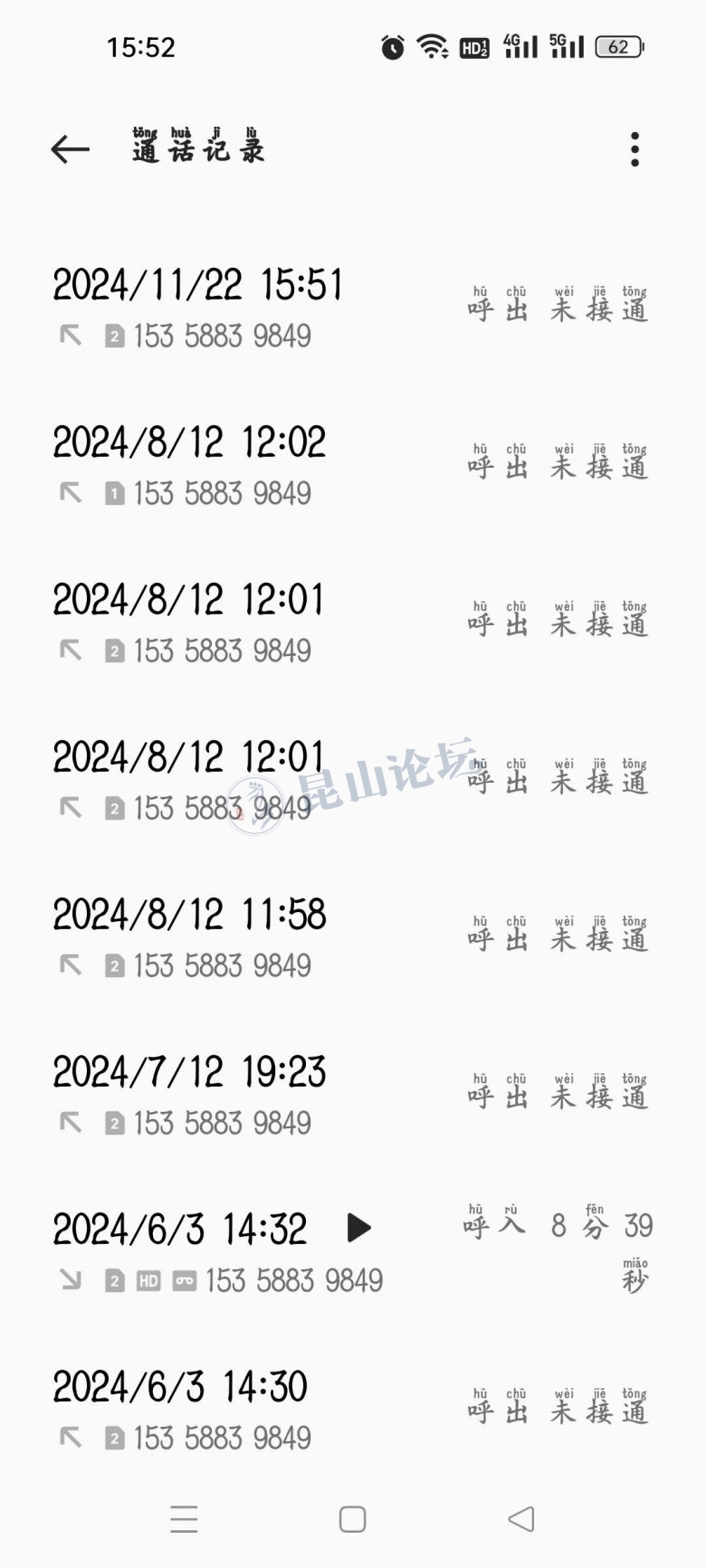Open the three-dot overflow menu
Screen dimensions: 706x1568
tap(634, 149)
